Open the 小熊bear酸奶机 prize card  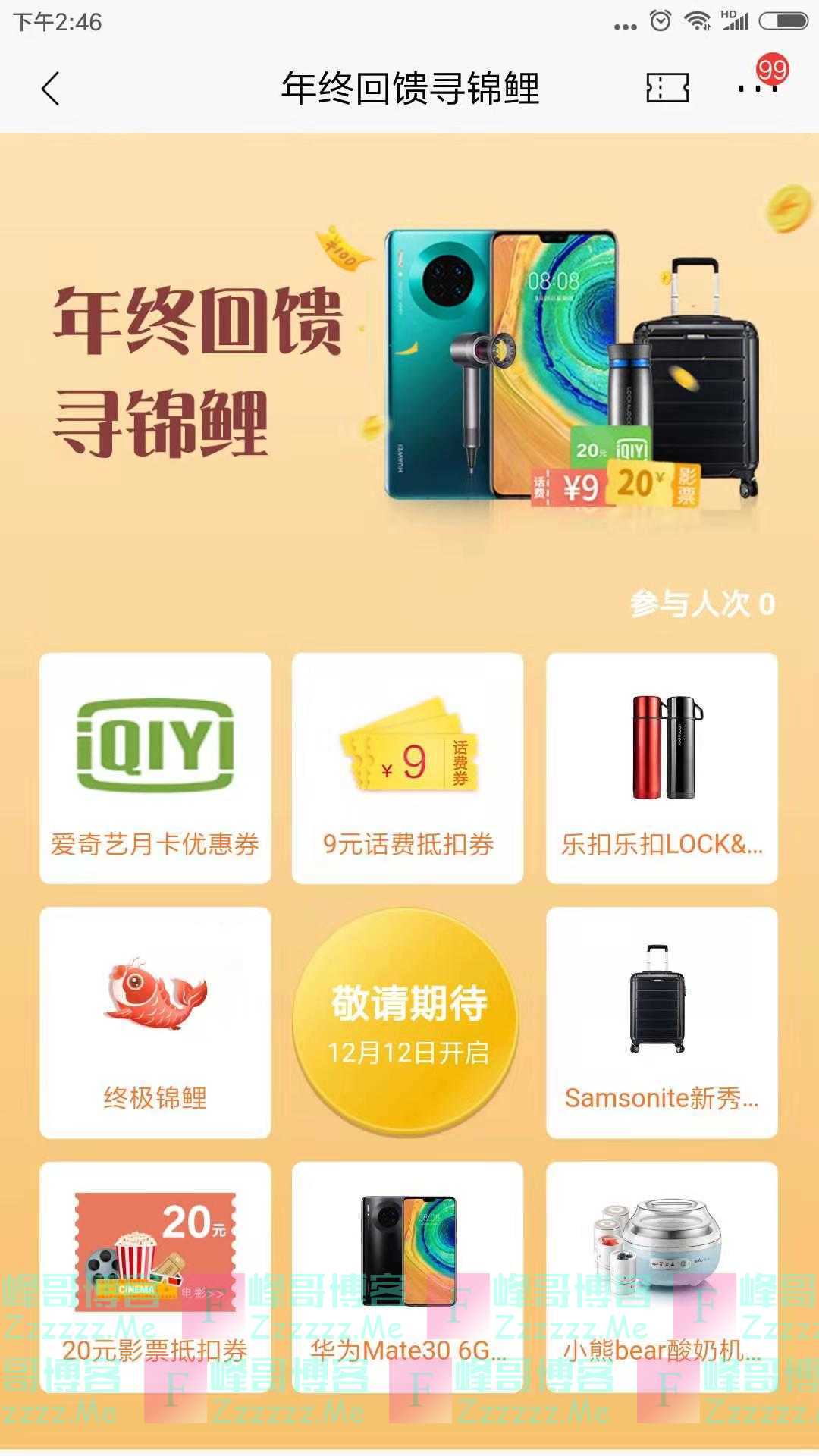(661, 1276)
